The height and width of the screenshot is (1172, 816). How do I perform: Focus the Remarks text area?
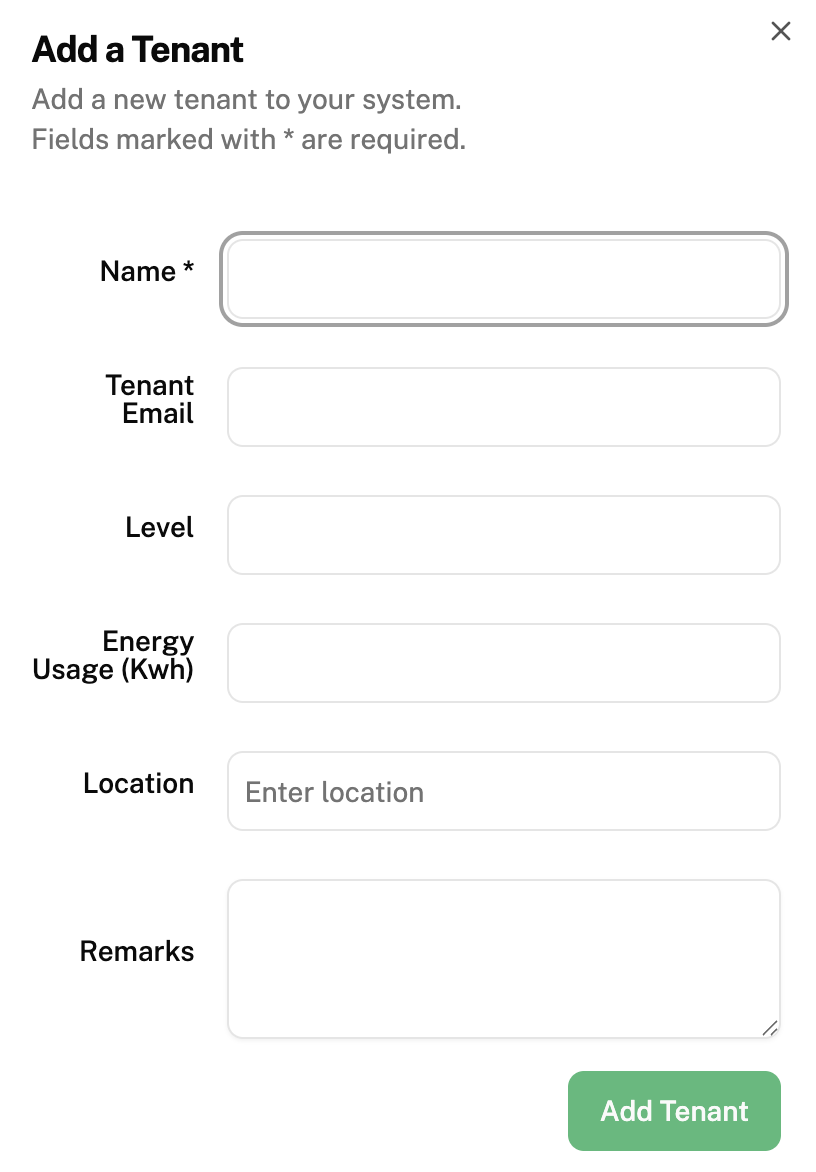[x=503, y=958]
